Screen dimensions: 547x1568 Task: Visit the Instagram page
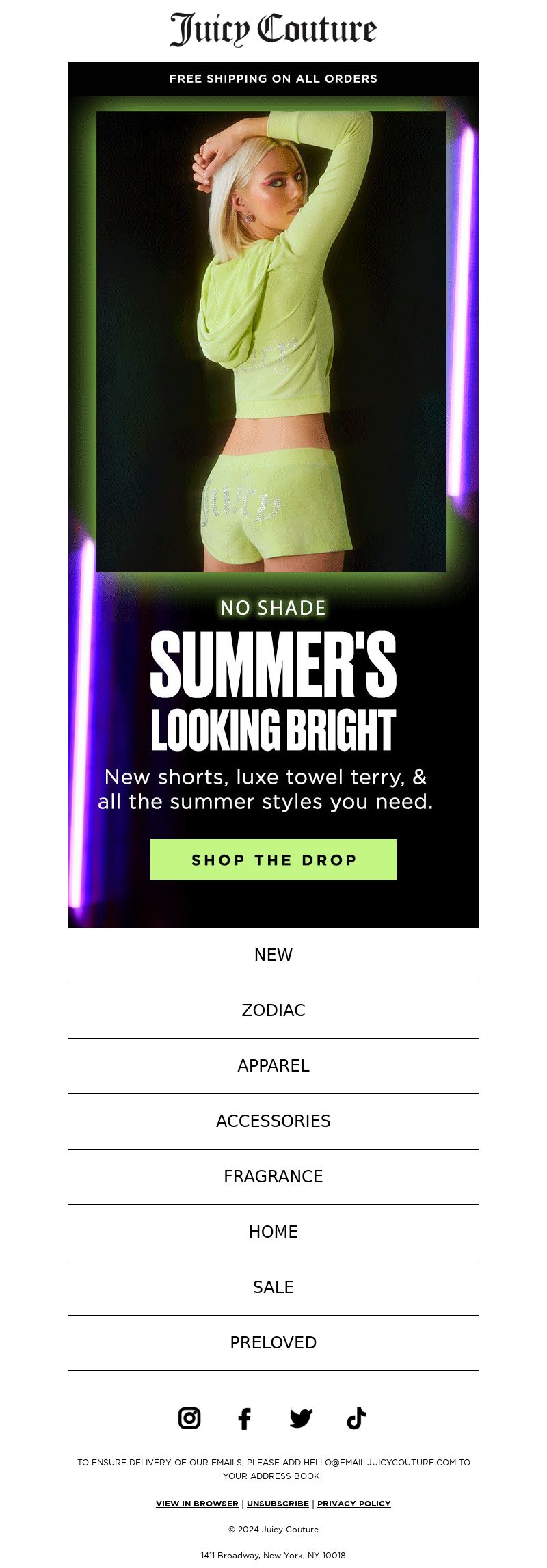tap(189, 1418)
